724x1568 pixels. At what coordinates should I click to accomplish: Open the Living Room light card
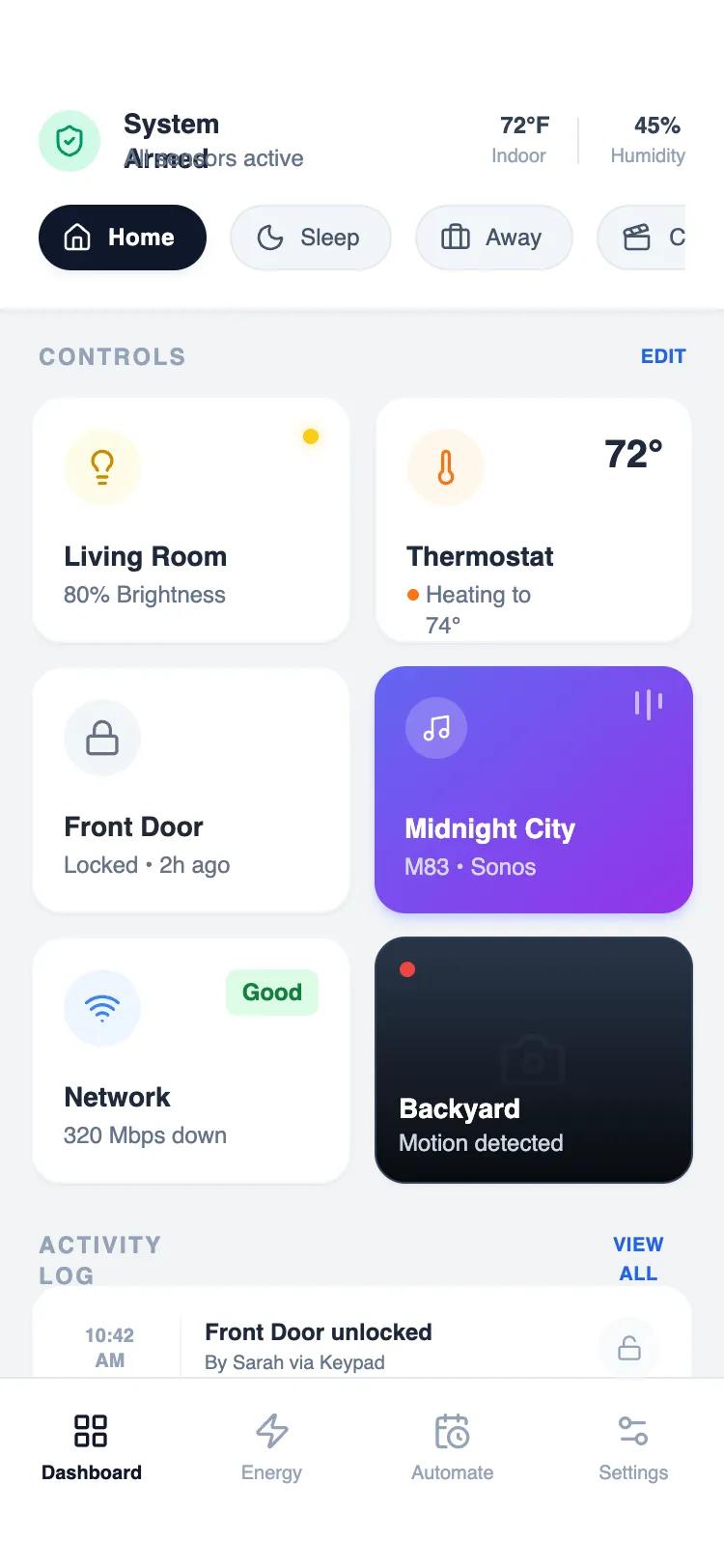(191, 520)
